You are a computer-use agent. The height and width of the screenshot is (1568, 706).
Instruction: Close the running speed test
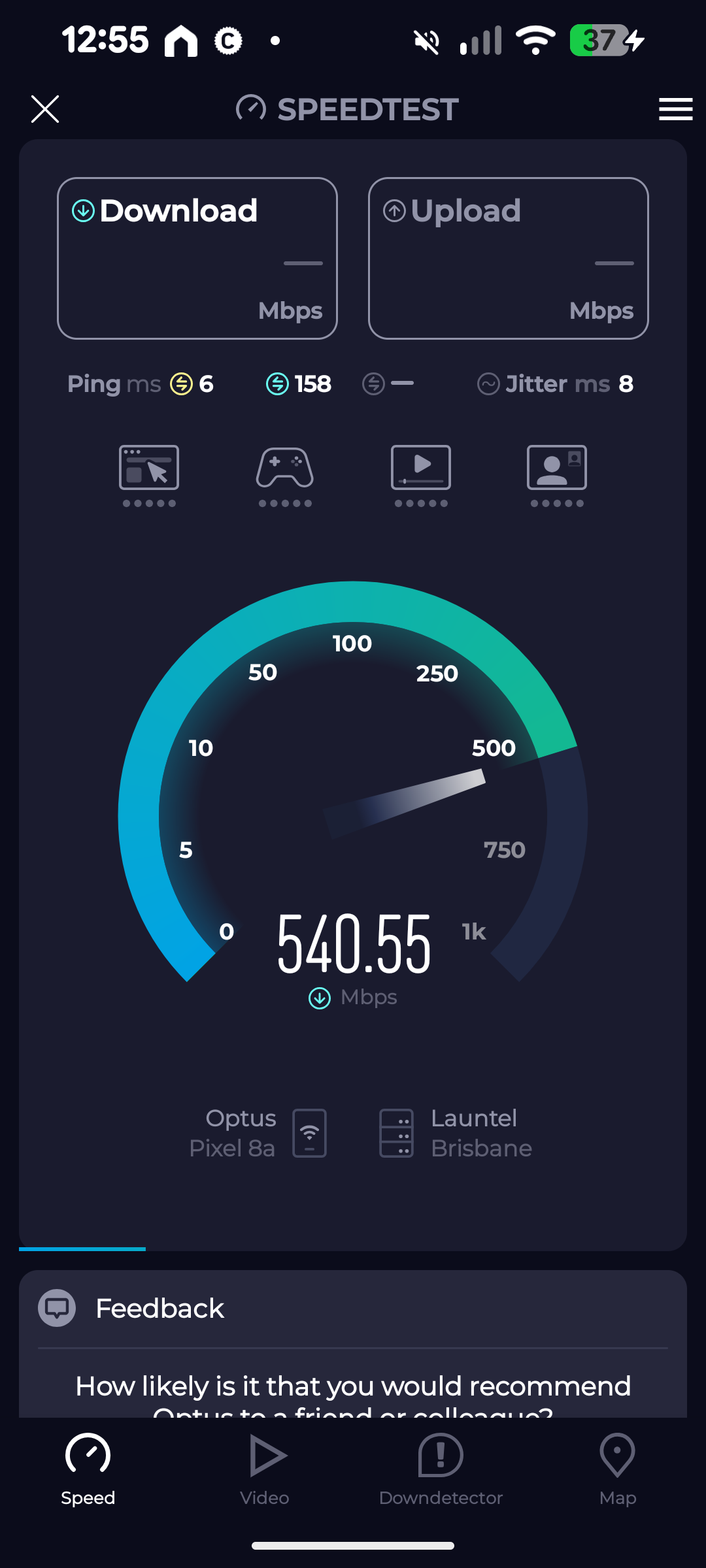pyautogui.click(x=45, y=108)
